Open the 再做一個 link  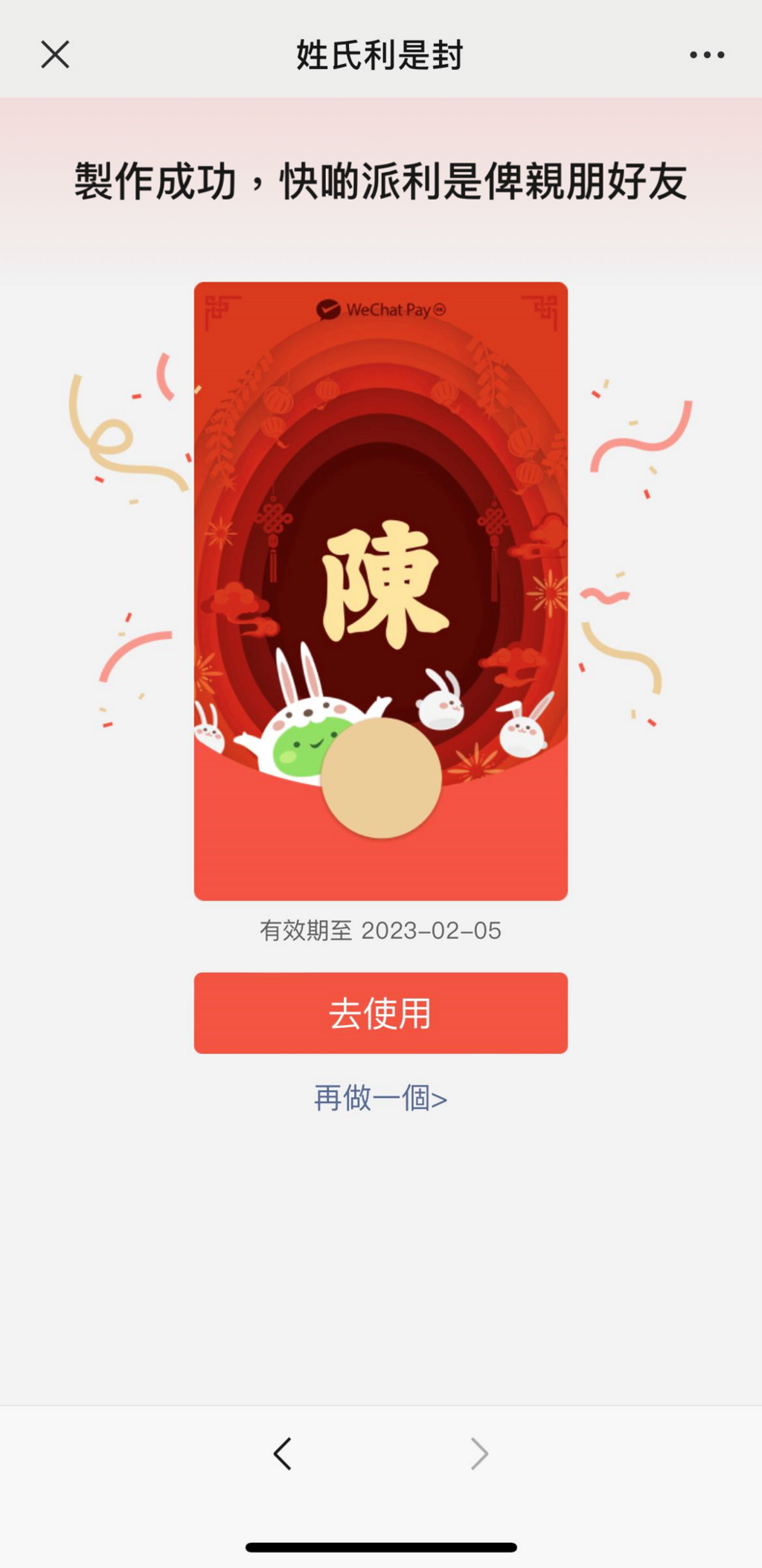380,1098
